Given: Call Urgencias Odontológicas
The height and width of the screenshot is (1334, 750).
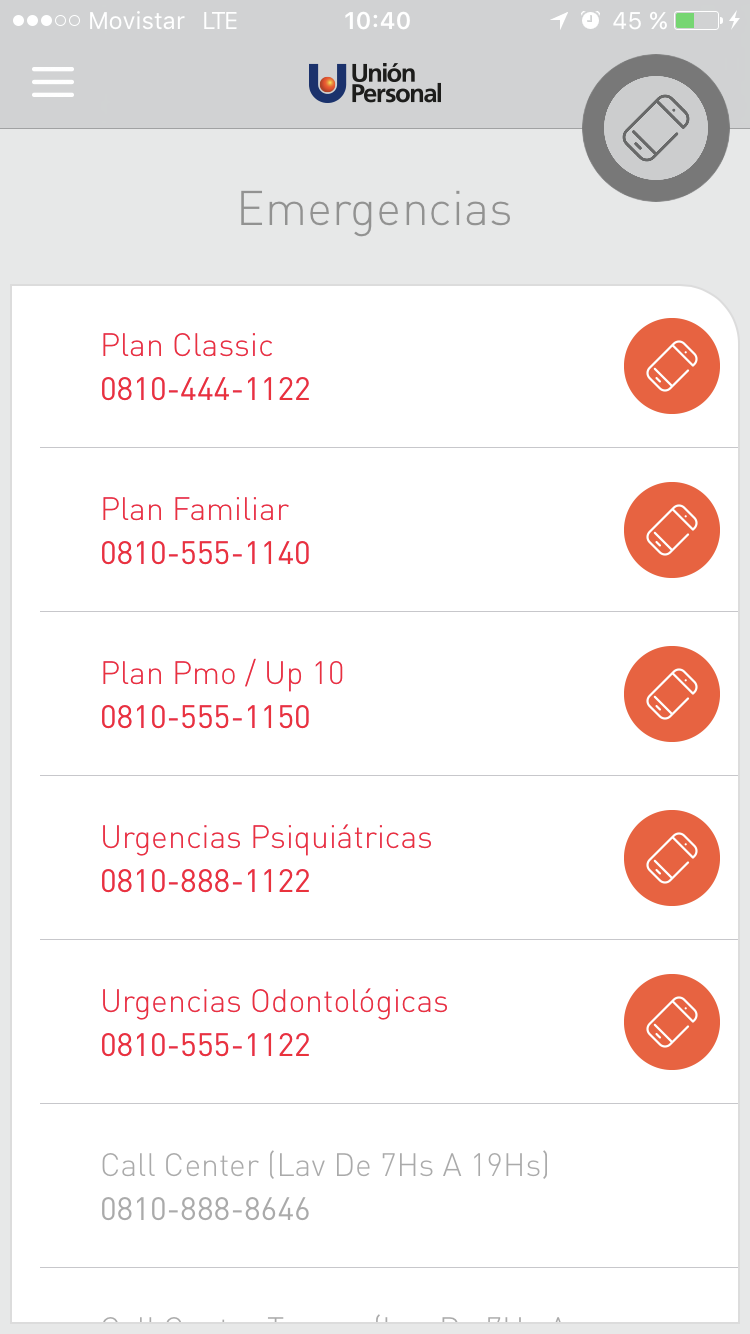Looking at the screenshot, I should point(671,1022).
